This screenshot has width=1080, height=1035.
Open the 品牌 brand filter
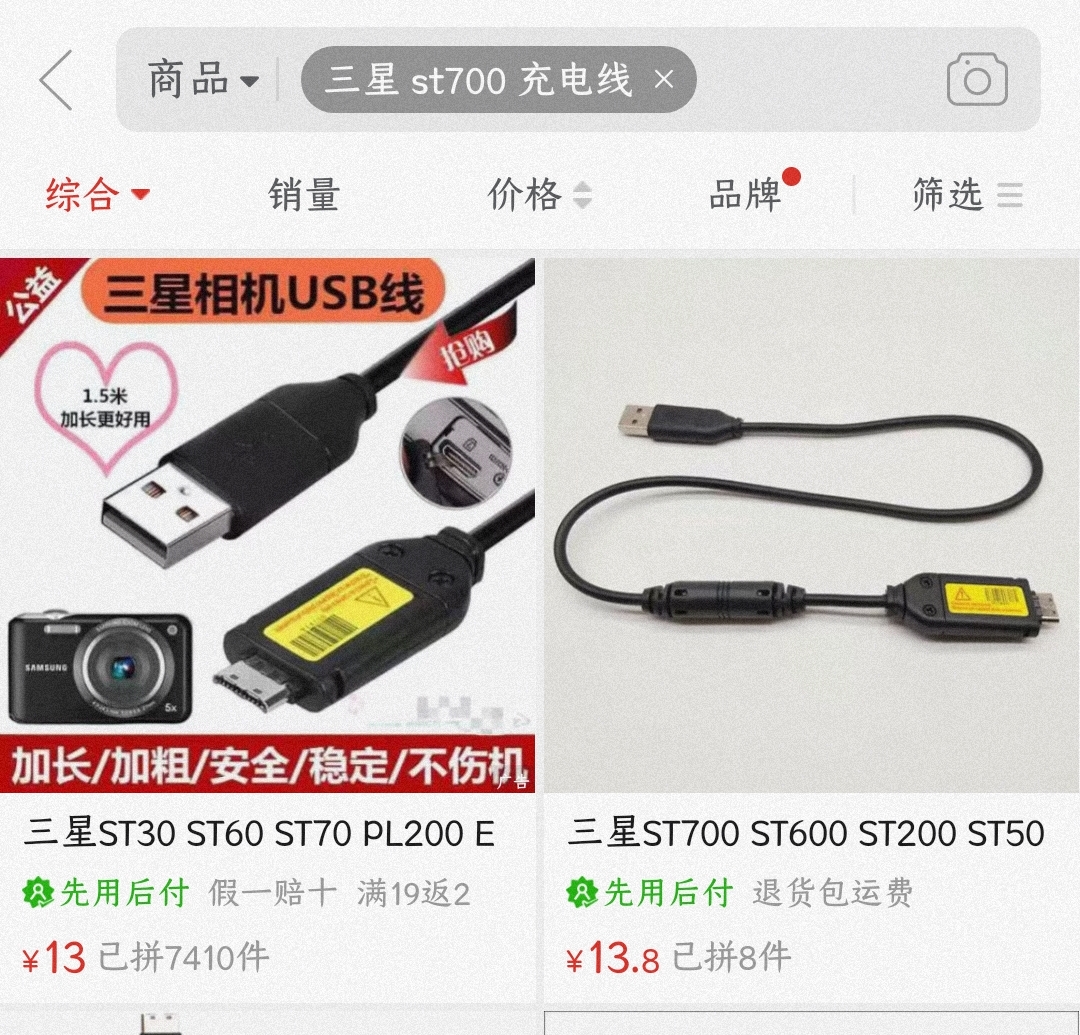(x=746, y=194)
